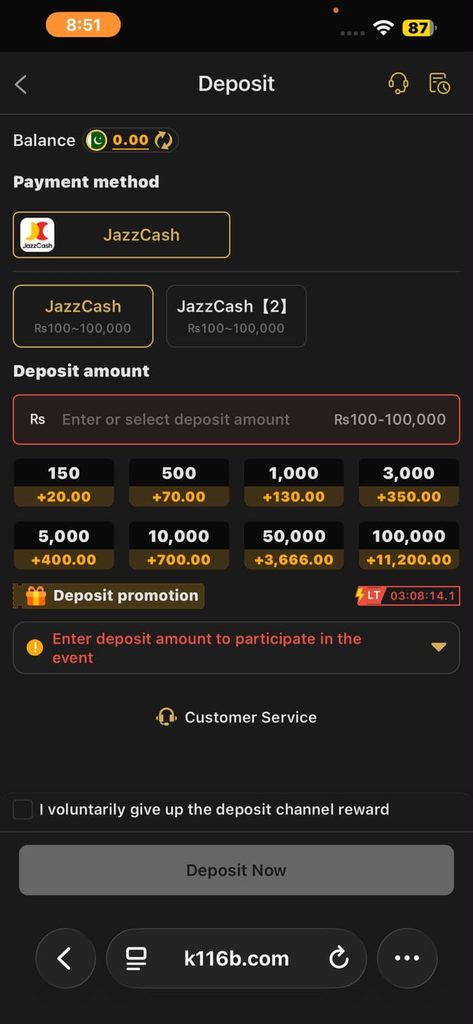473x1024 pixels.
Task: Check the give up deposit reward box
Action: pos(23,810)
